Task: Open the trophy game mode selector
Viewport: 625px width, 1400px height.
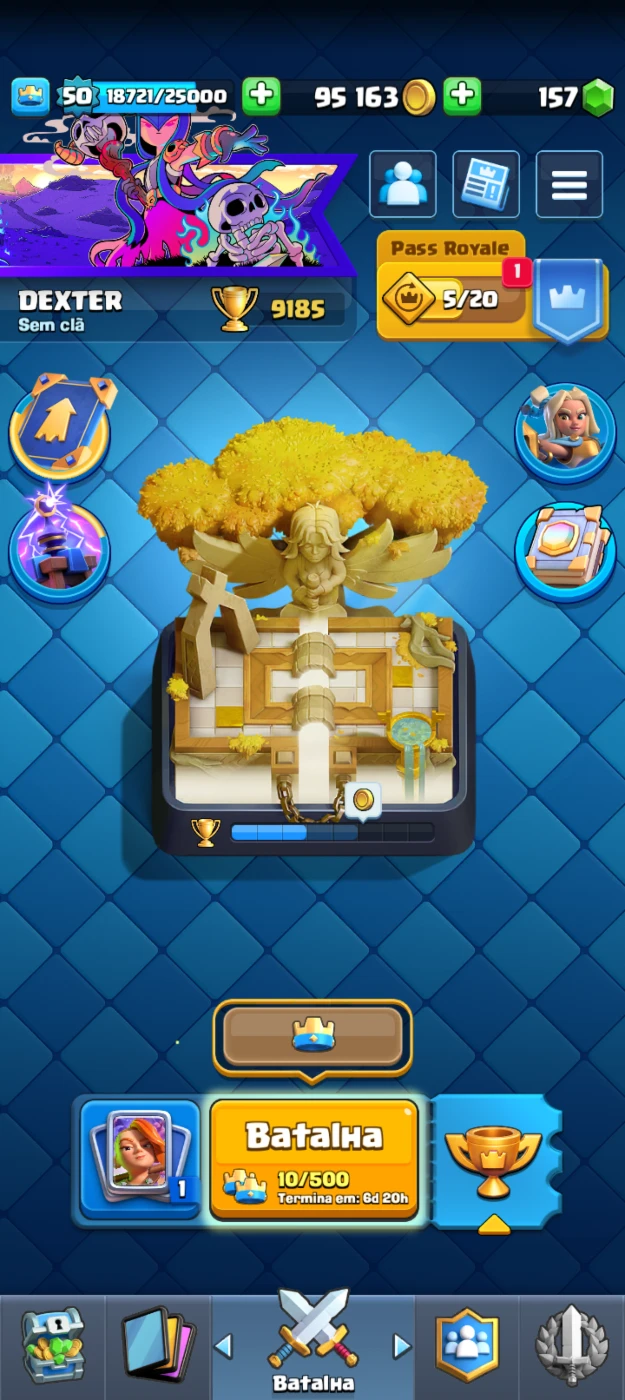Action: [494, 1162]
